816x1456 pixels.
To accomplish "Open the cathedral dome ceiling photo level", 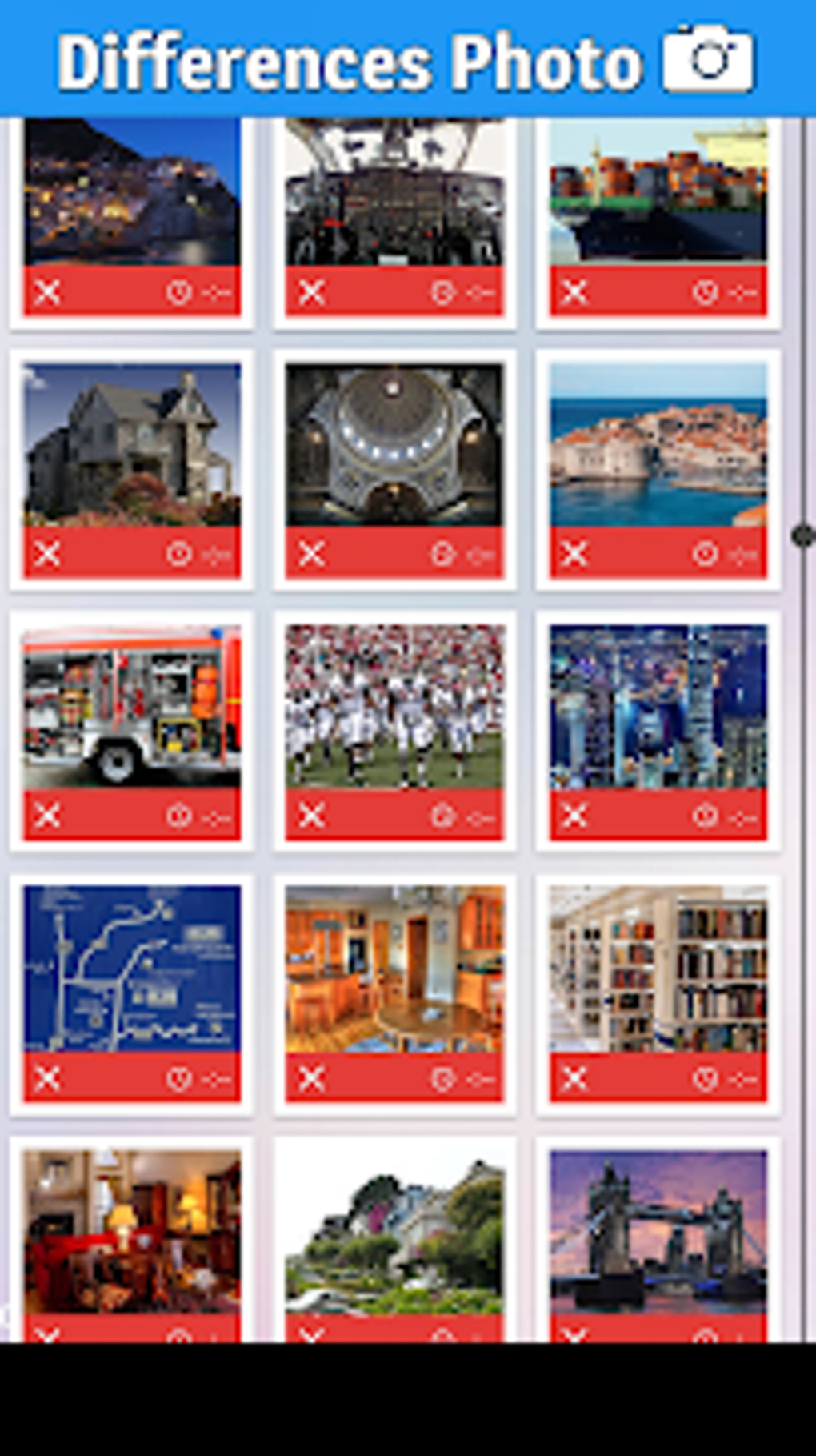I will click(394, 445).
